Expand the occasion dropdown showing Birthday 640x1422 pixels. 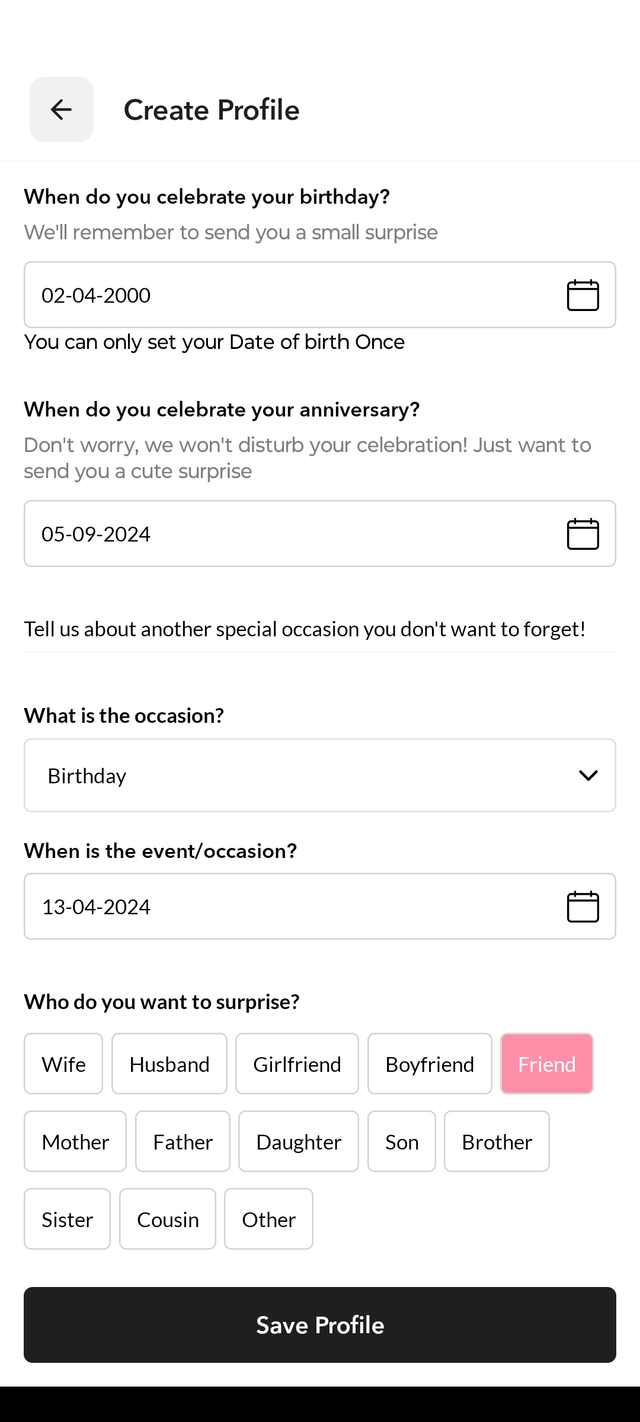pyautogui.click(x=320, y=775)
